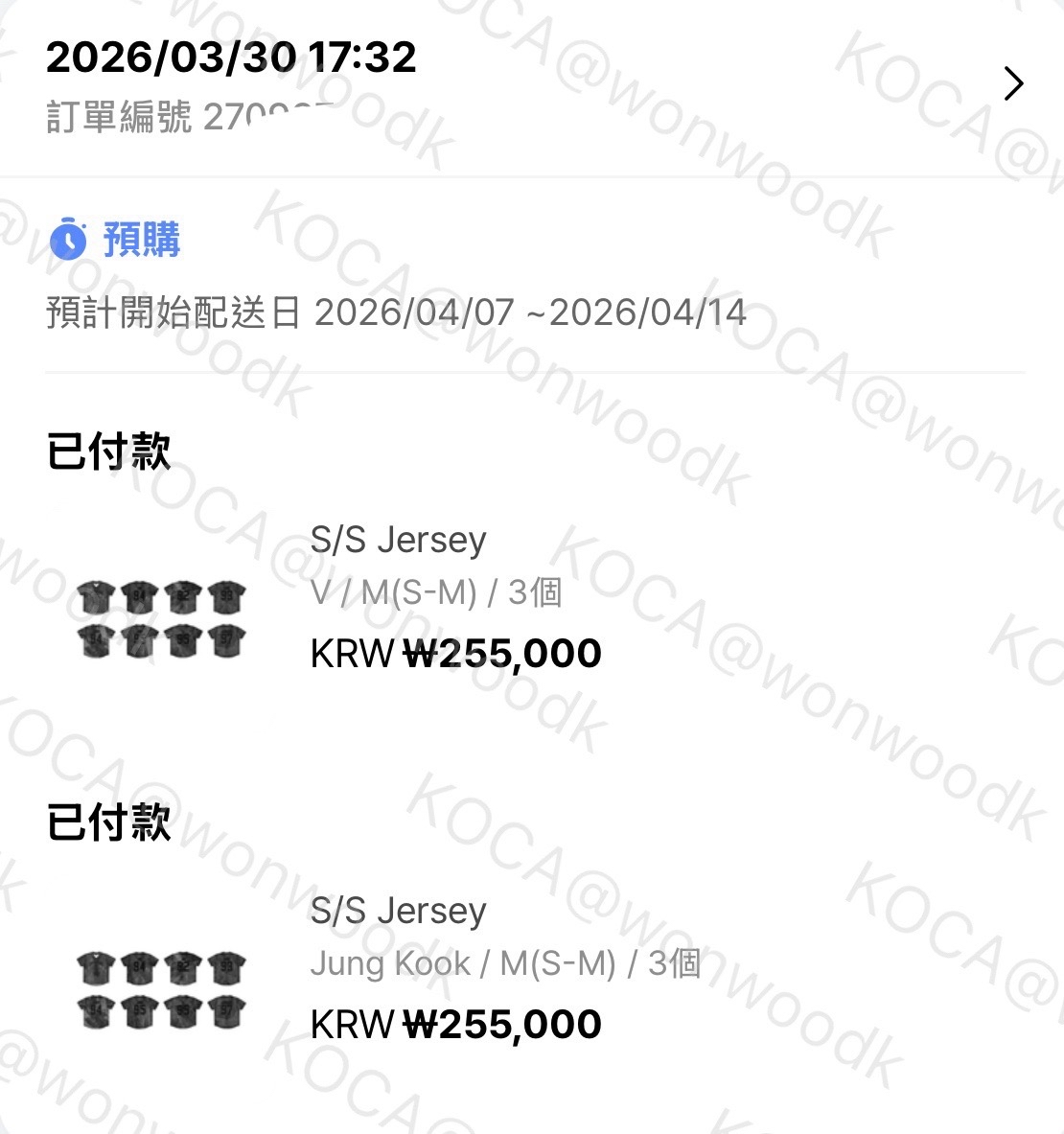The height and width of the screenshot is (1134, 1064).
Task: Open the V S/S Jersey item
Action: tap(398, 540)
